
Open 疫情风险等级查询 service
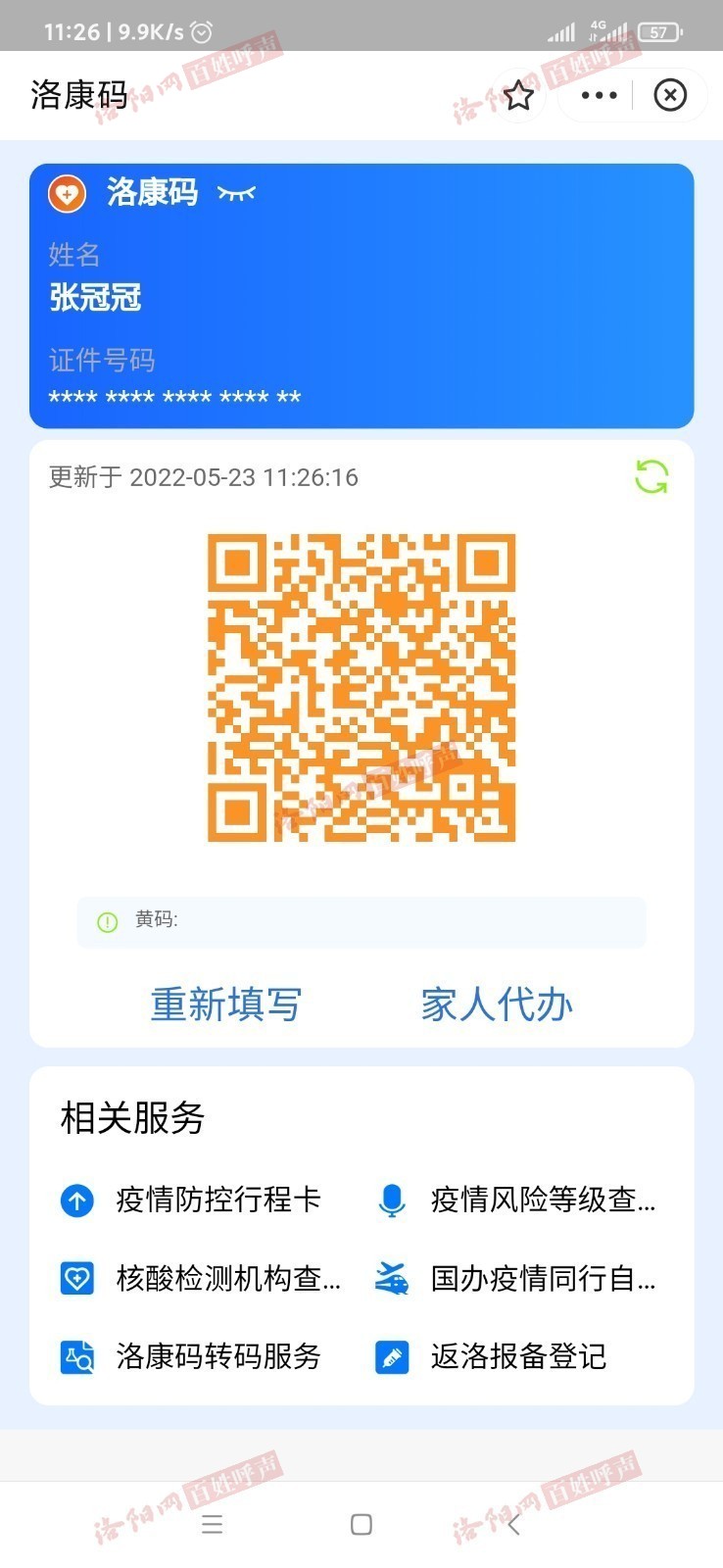pyautogui.click(x=516, y=1200)
